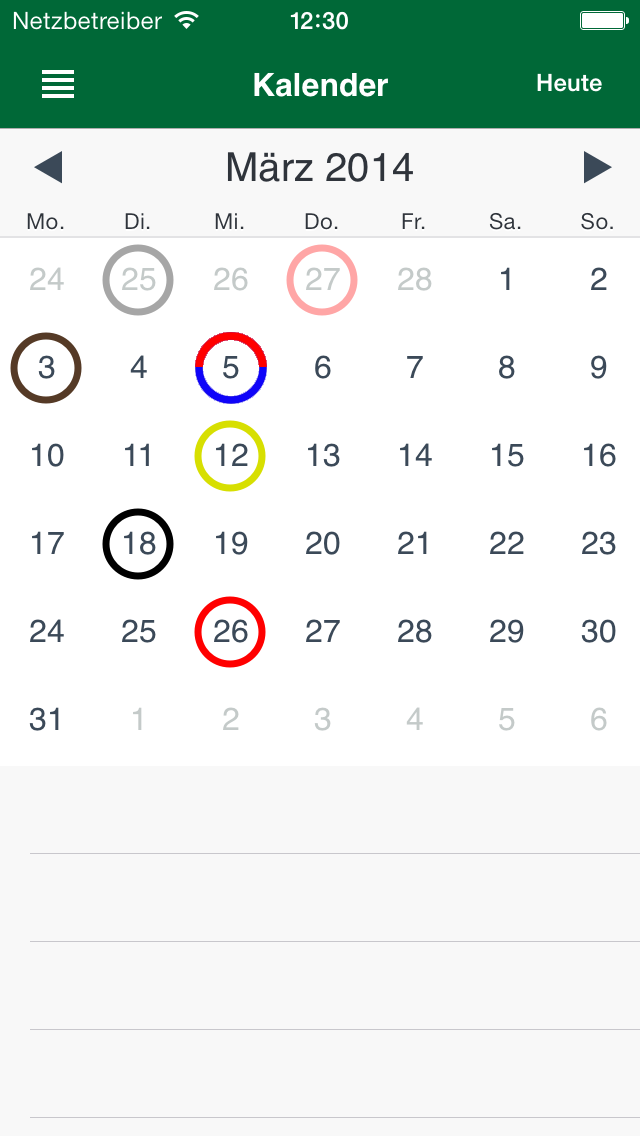Select March 12 with yellow circle
Image resolution: width=640 pixels, height=1136 pixels.
coord(230,456)
